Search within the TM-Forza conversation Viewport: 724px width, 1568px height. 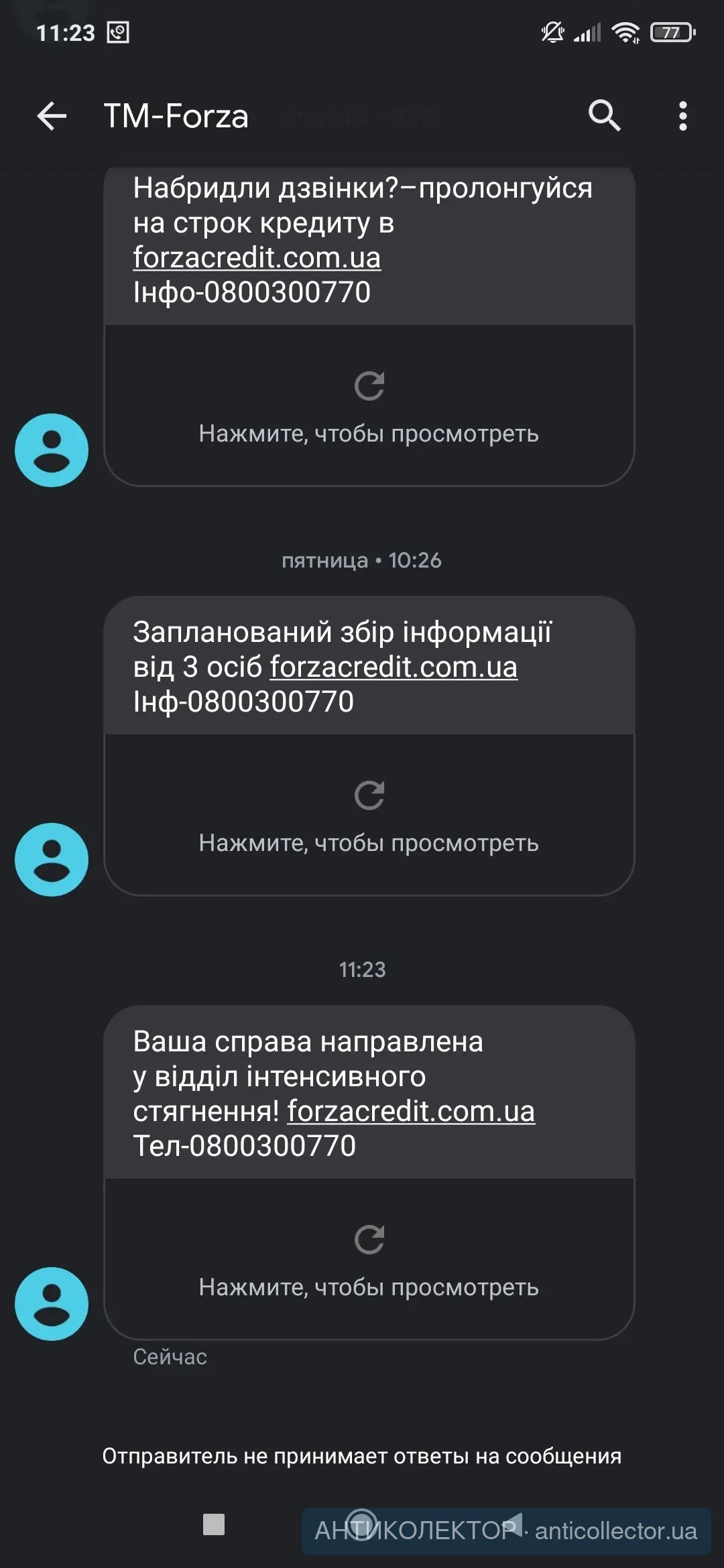(x=604, y=116)
